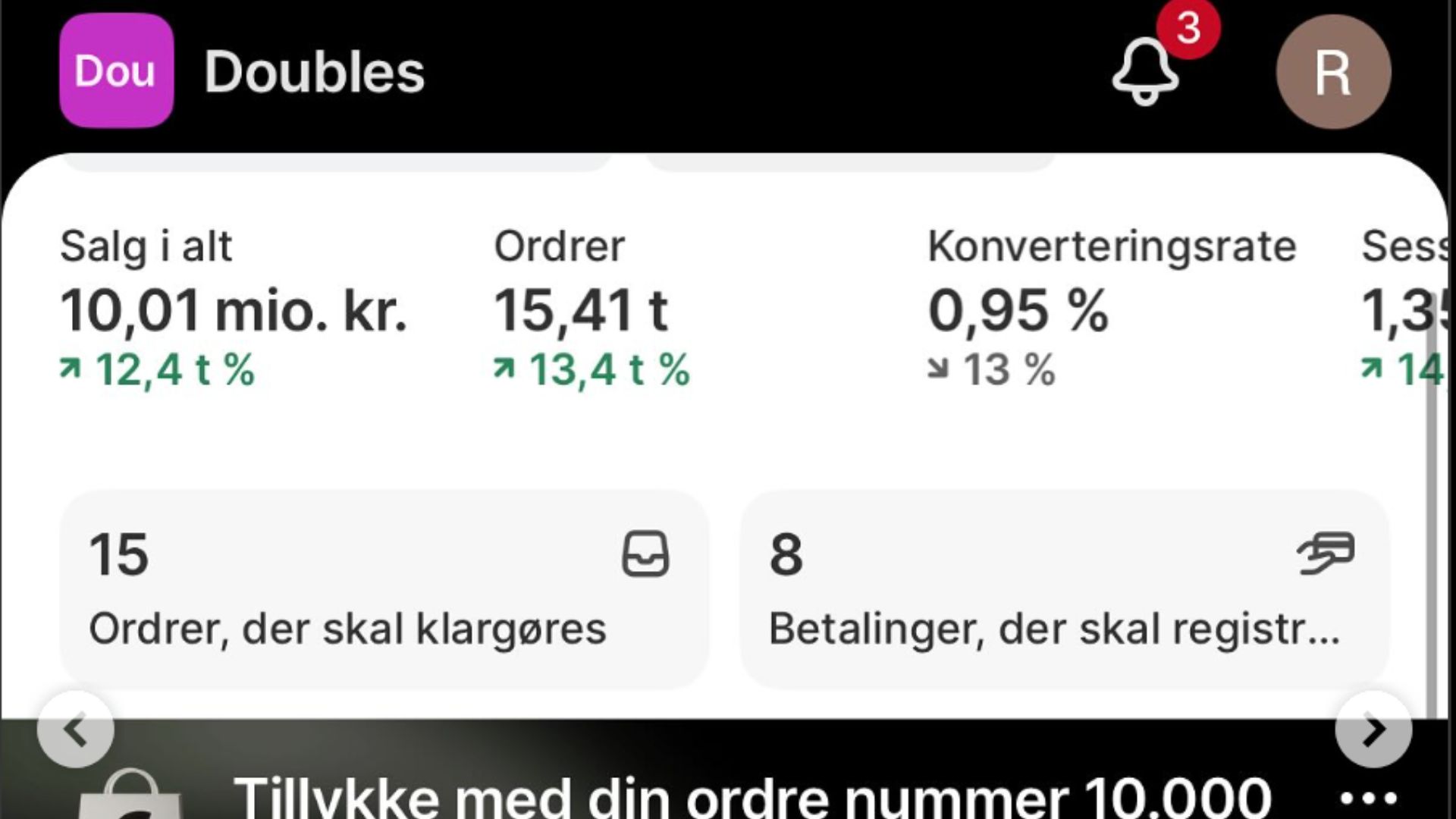Open Betalinger, der skal registreres card
This screenshot has width=1456, height=819.
point(1064,590)
